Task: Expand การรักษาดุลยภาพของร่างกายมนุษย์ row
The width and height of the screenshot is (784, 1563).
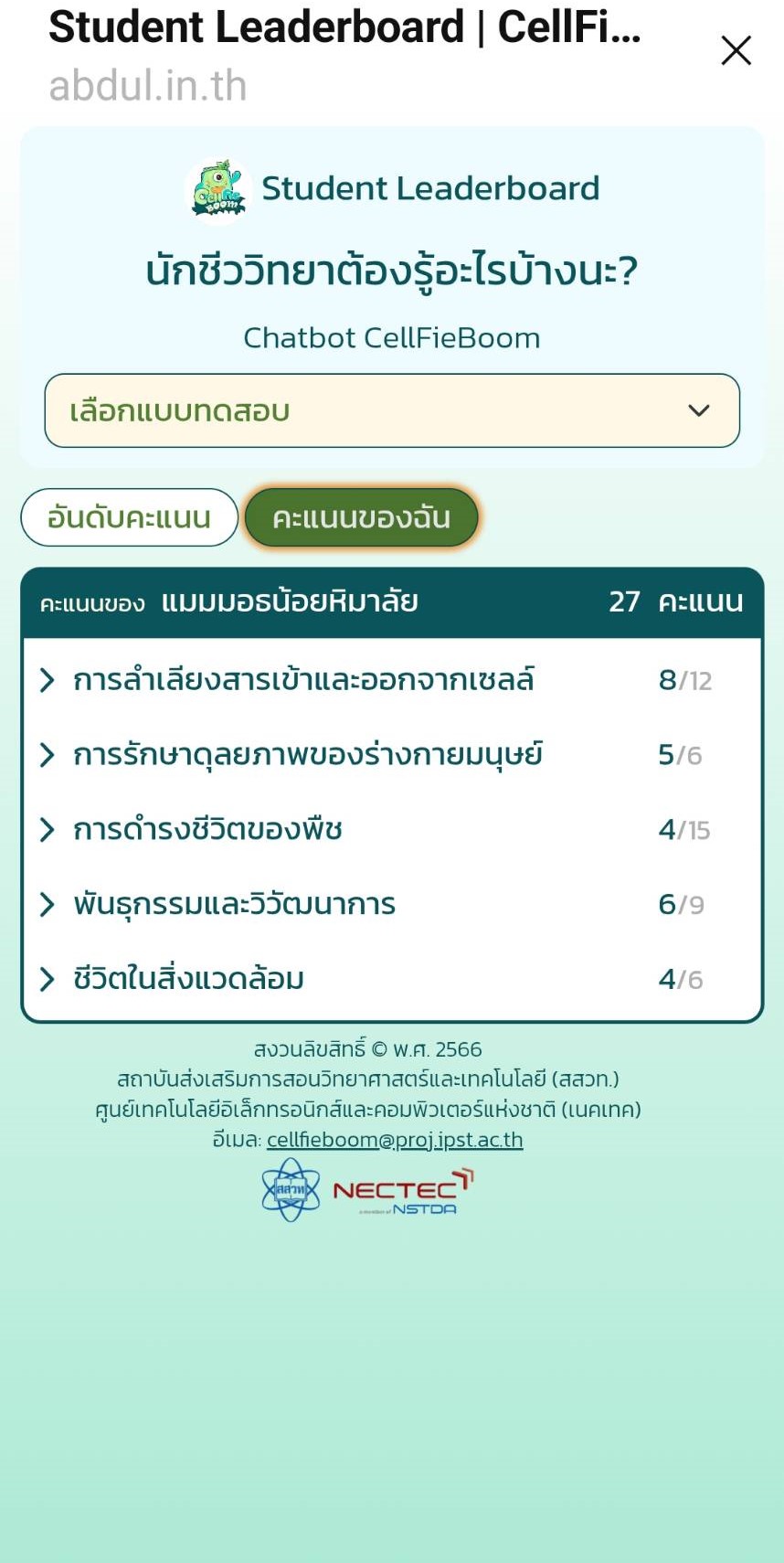Action: (x=392, y=755)
